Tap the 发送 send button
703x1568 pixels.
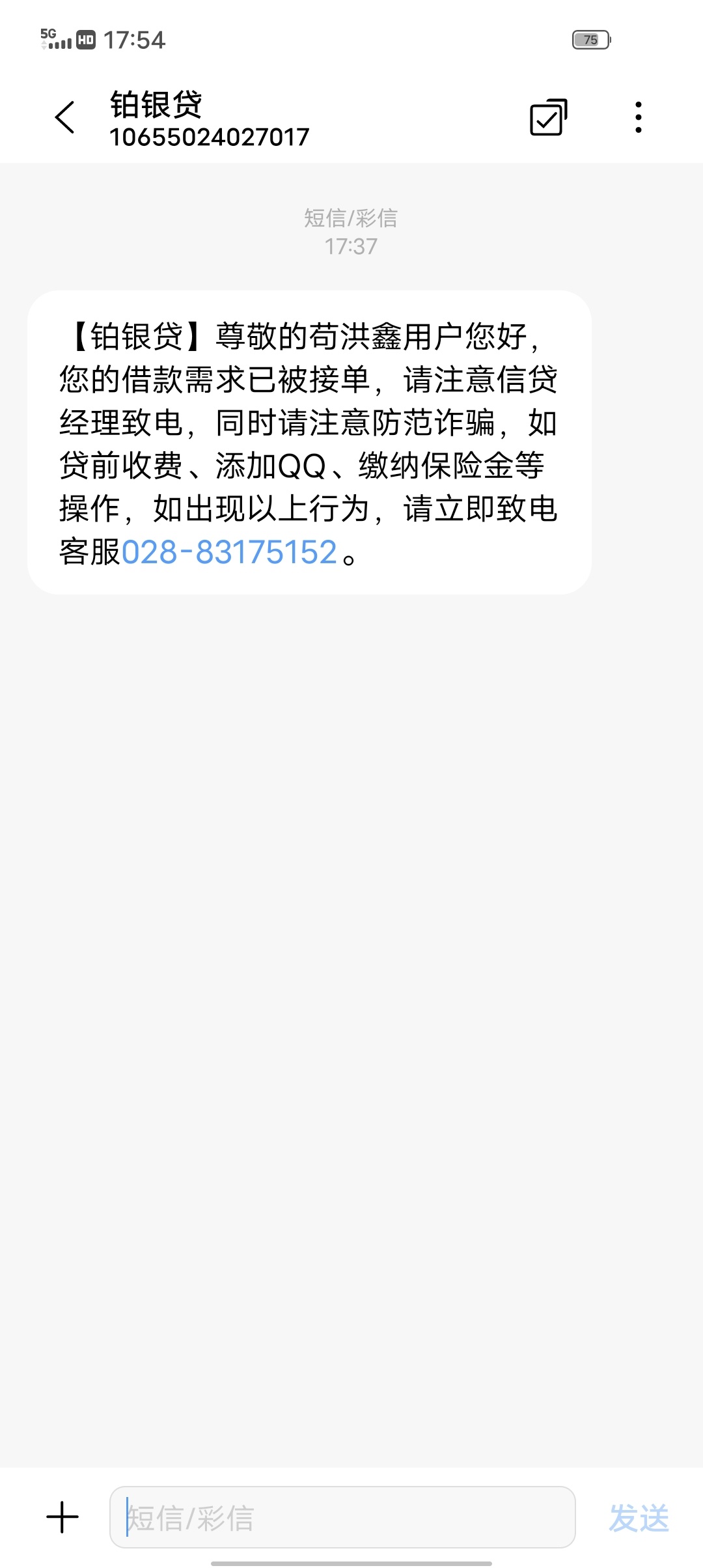coord(639,1518)
